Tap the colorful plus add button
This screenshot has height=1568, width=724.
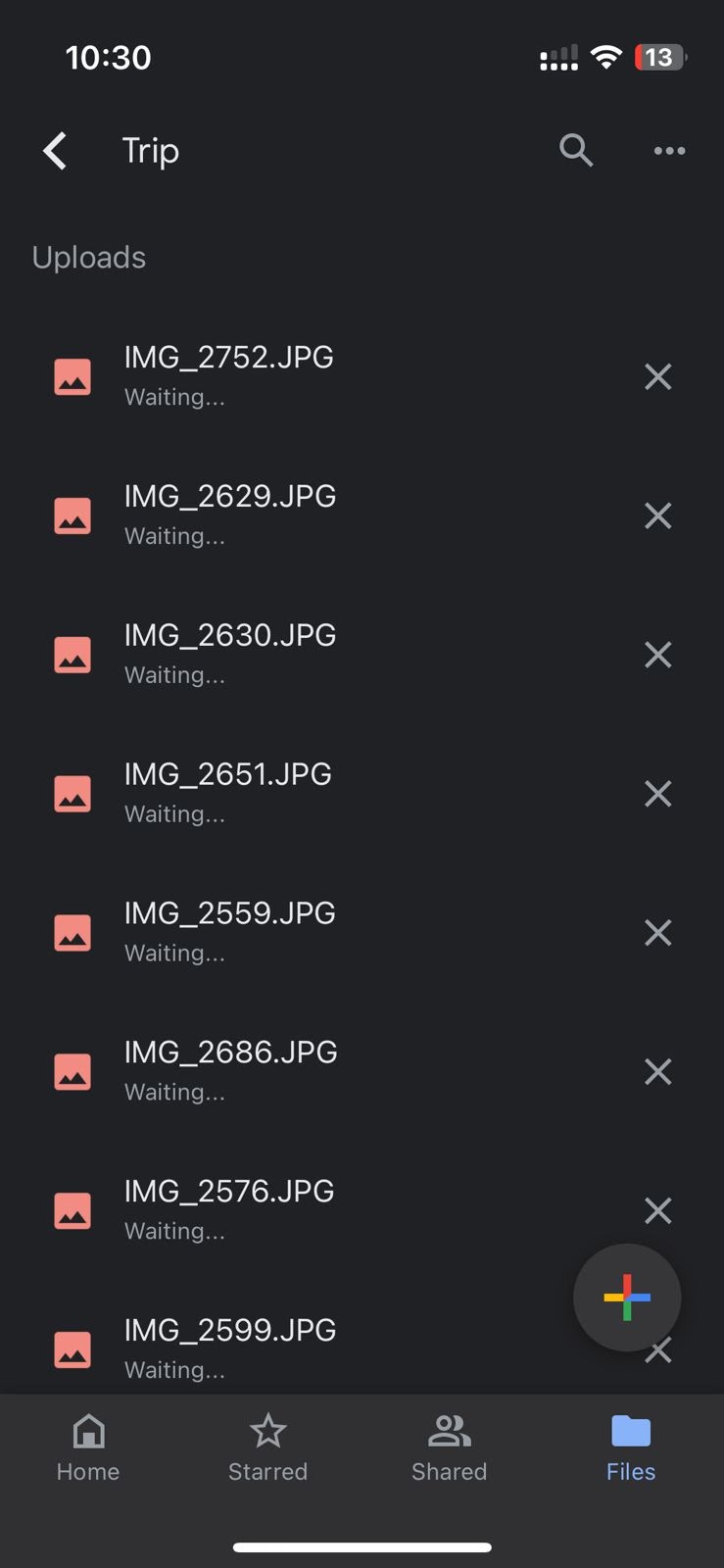click(627, 1298)
